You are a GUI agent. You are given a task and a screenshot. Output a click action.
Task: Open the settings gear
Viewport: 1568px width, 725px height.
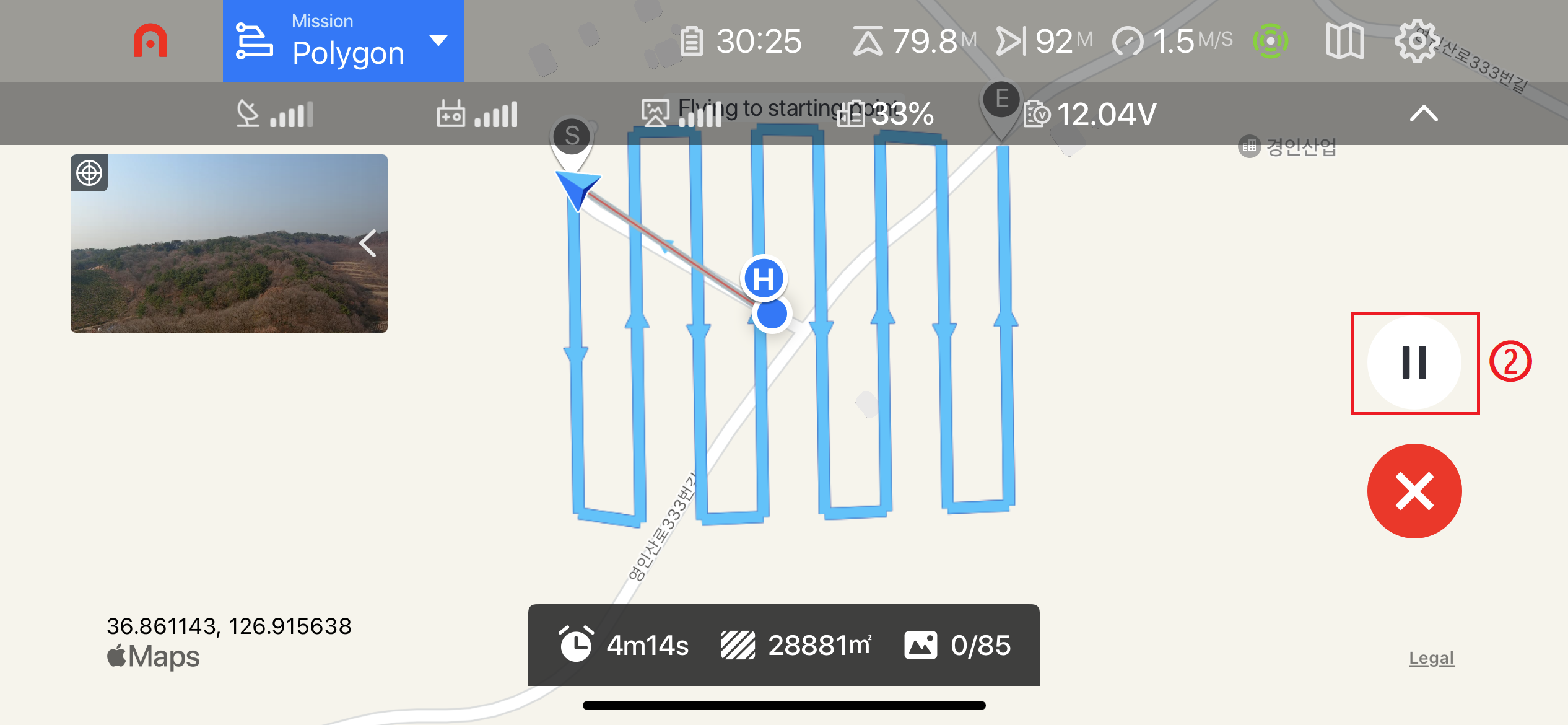coord(1416,41)
